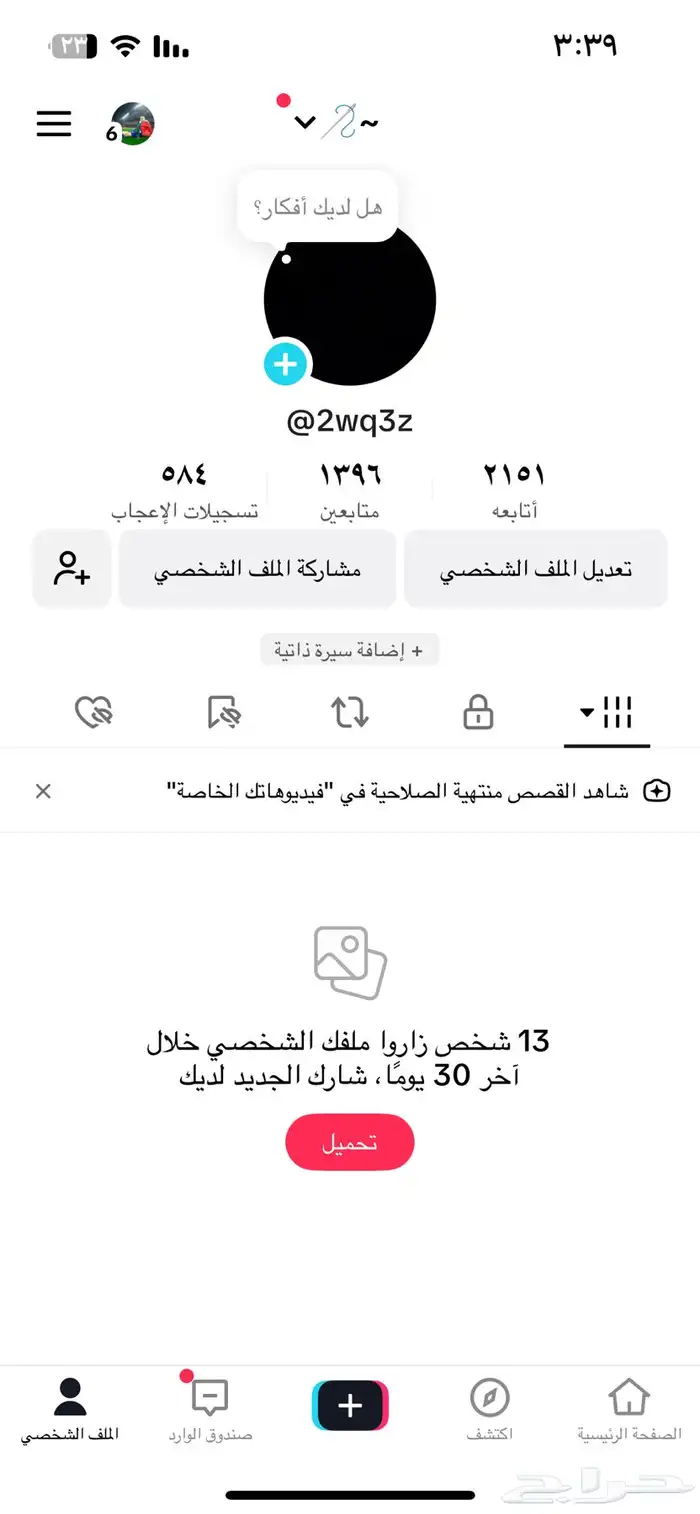The image size is (700, 1514).
Task: Tap 'تعديل الملف الشخصي' to edit profile
Action: [x=536, y=569]
